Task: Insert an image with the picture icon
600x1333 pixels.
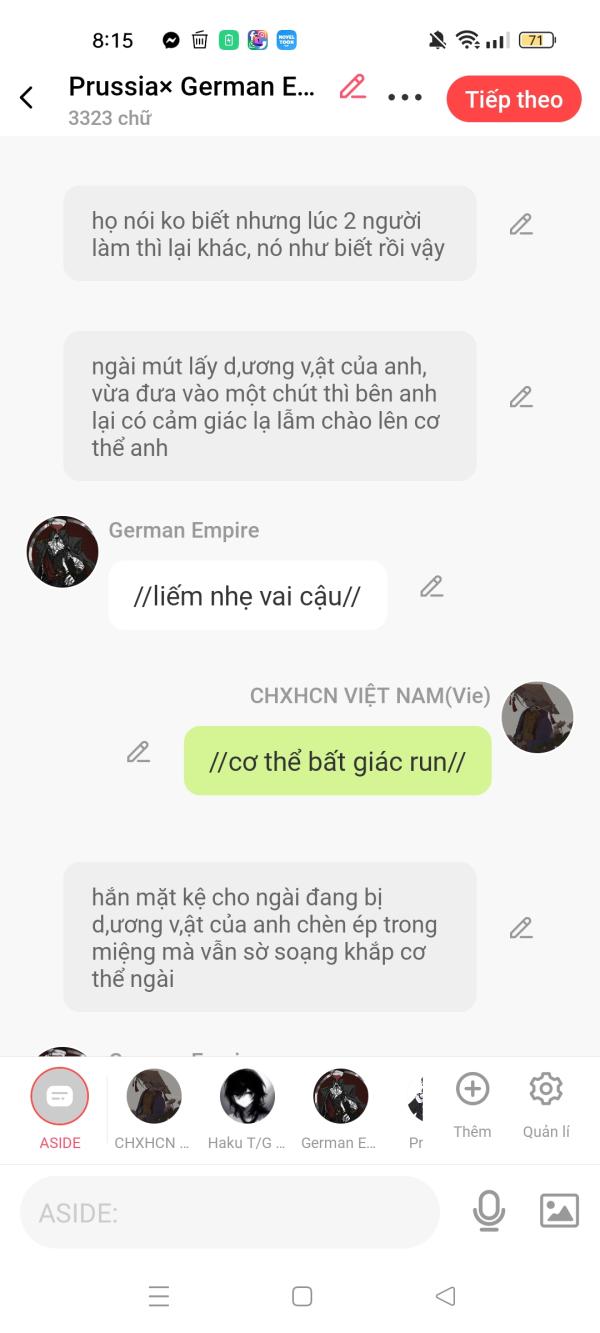Action: [x=559, y=1211]
